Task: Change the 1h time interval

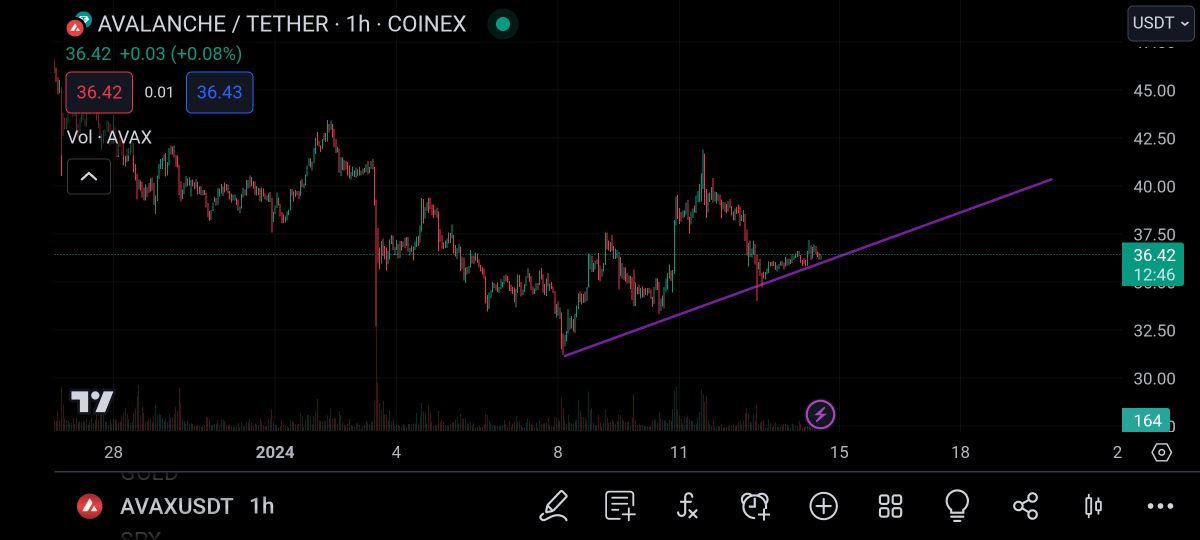Action: click(x=262, y=506)
